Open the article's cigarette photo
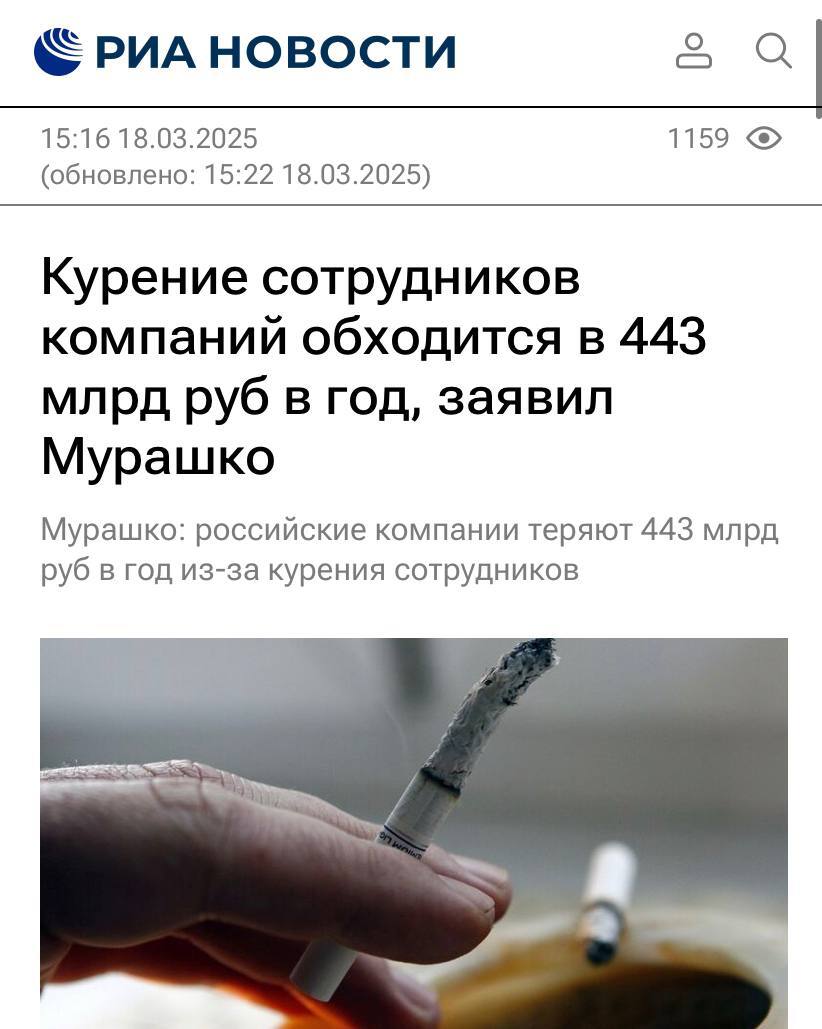The width and height of the screenshot is (822, 1029). tap(413, 832)
